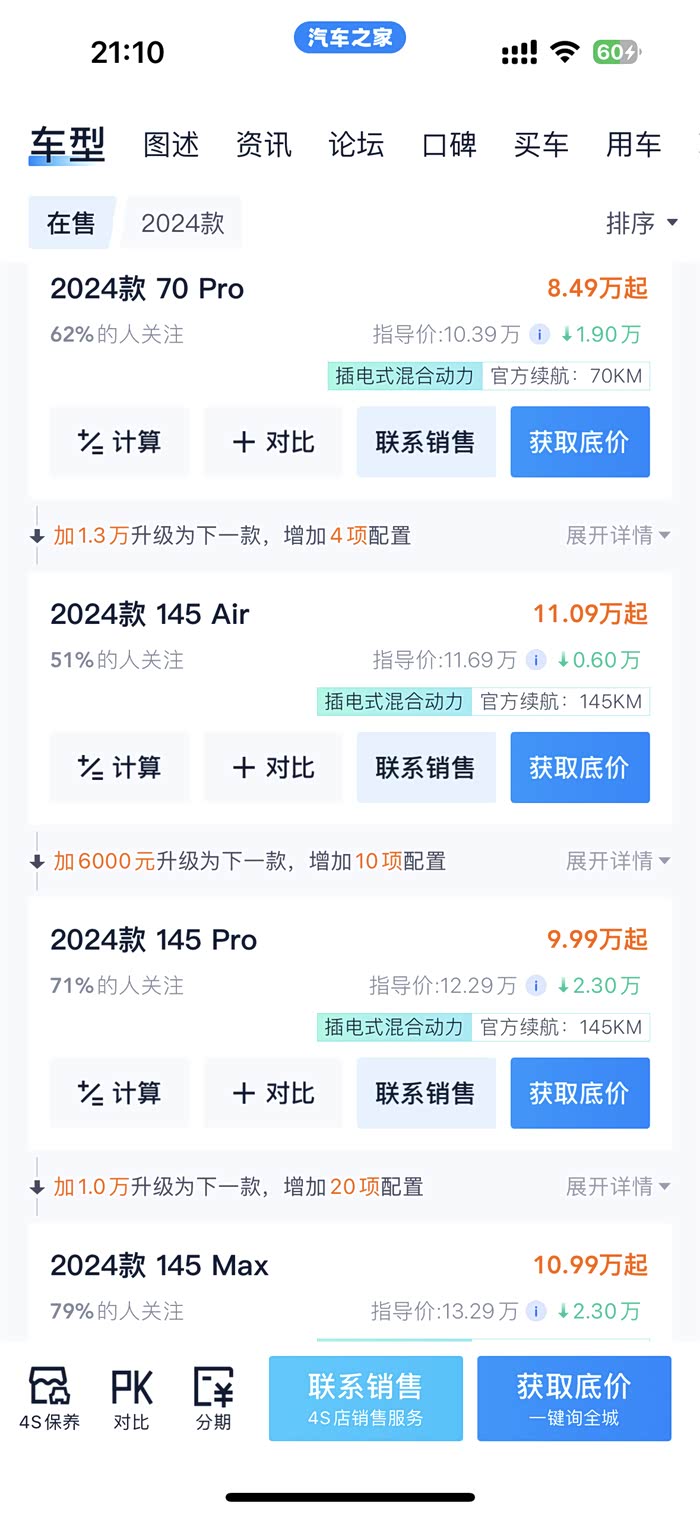Open 4S保养 in the bottom bar
The width and height of the screenshot is (700, 1516).
click(49, 1398)
